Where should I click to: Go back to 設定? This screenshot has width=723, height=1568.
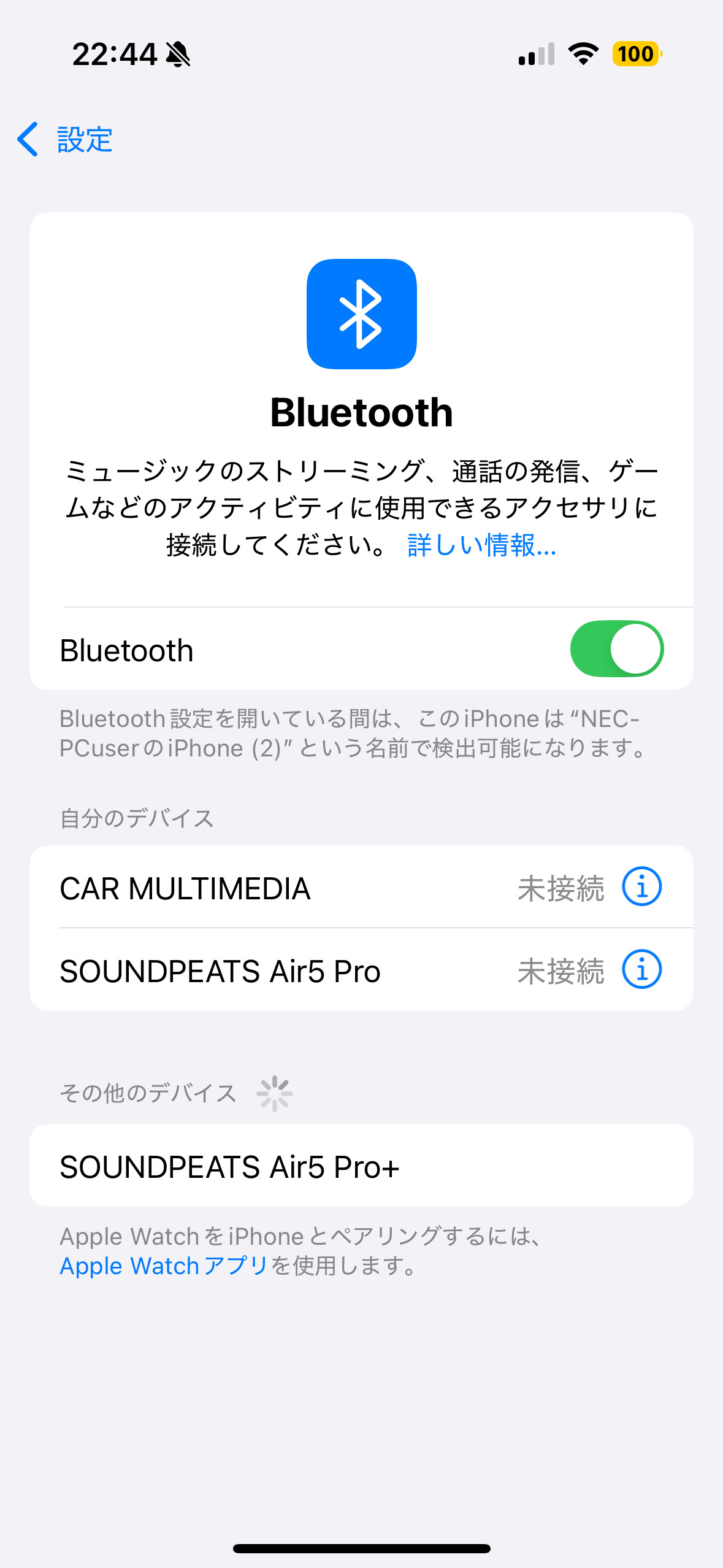(65, 139)
